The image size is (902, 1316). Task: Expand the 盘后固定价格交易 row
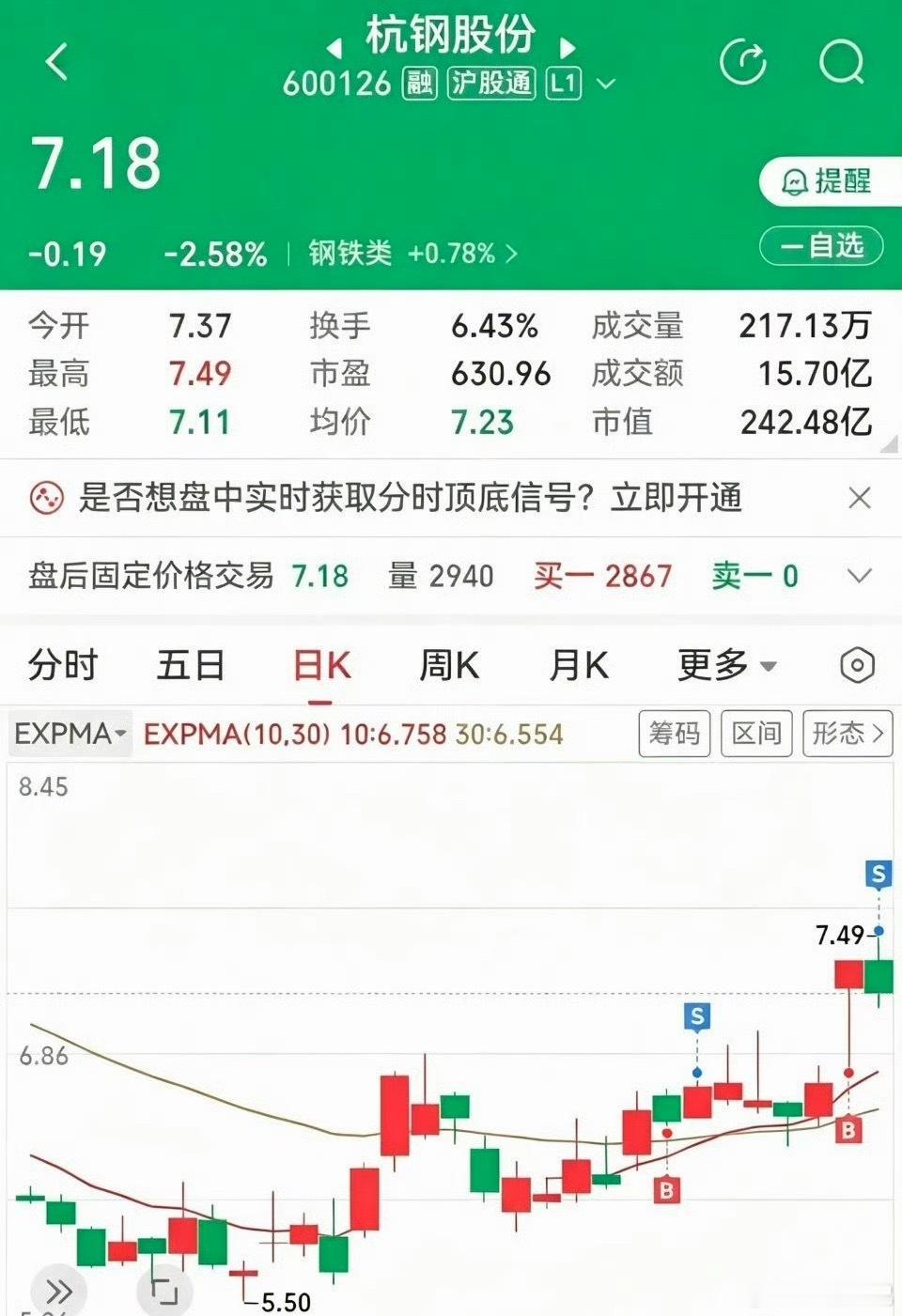coord(860,576)
